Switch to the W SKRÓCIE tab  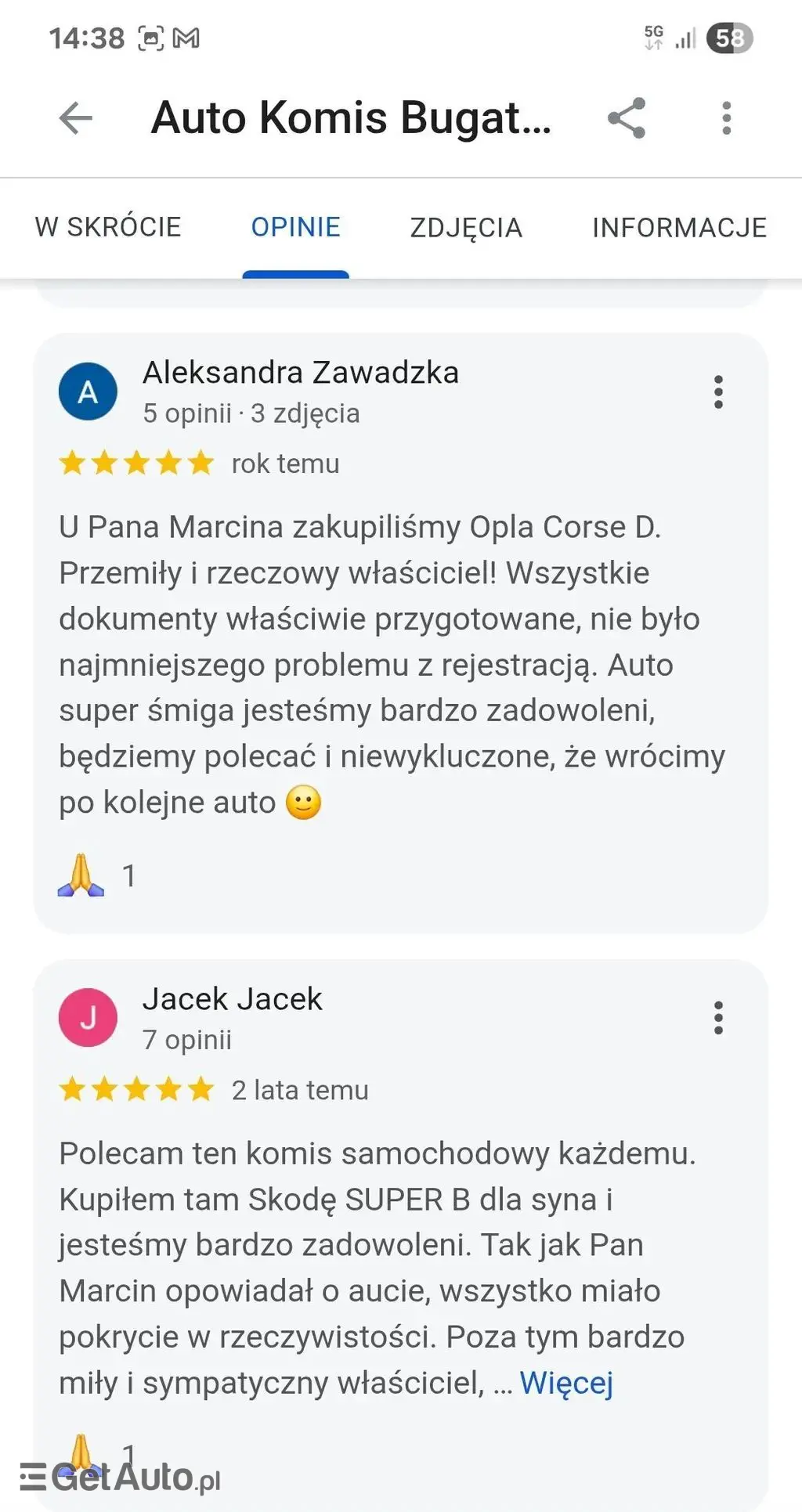click(108, 227)
